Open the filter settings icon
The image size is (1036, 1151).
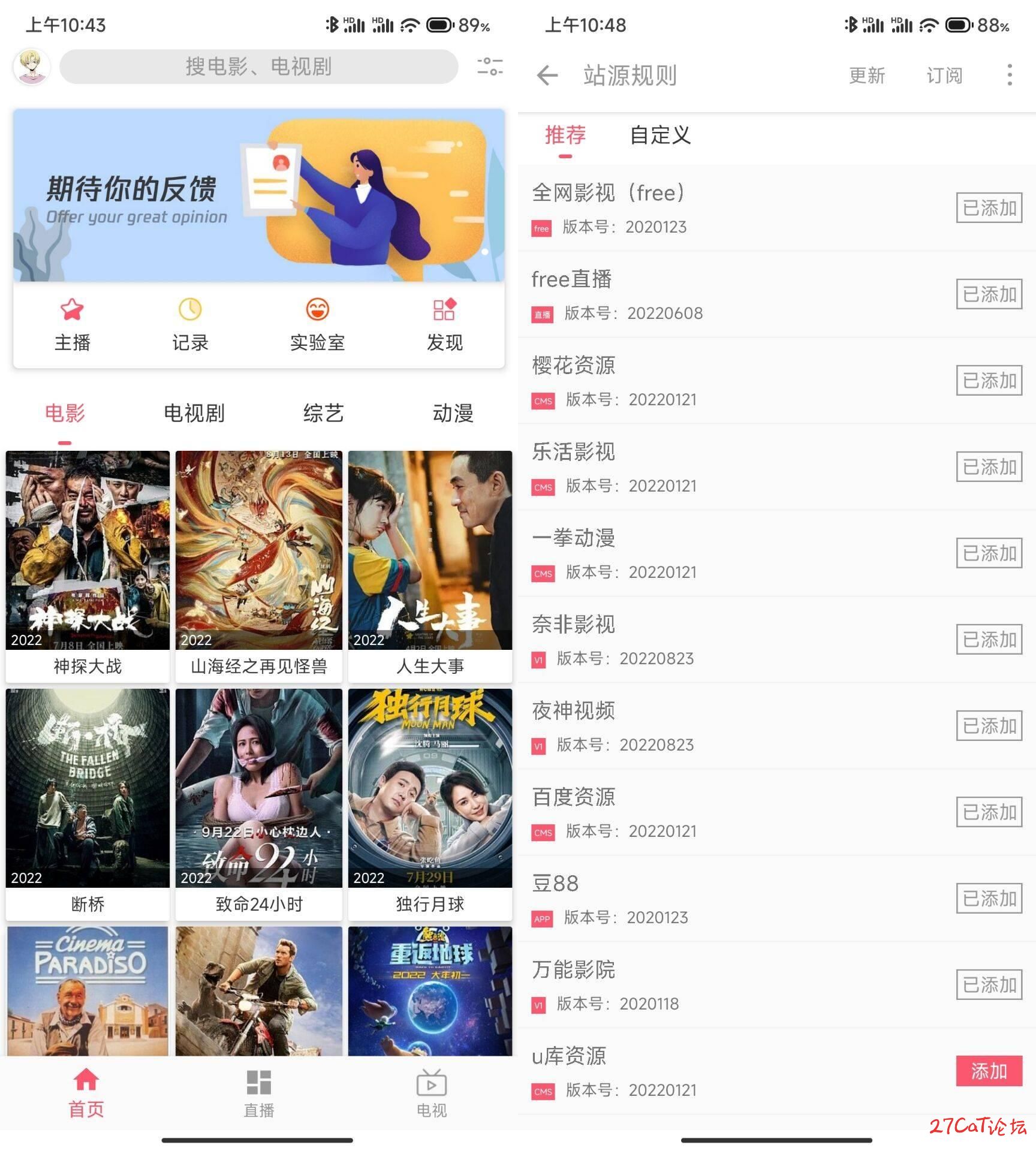tap(489, 67)
